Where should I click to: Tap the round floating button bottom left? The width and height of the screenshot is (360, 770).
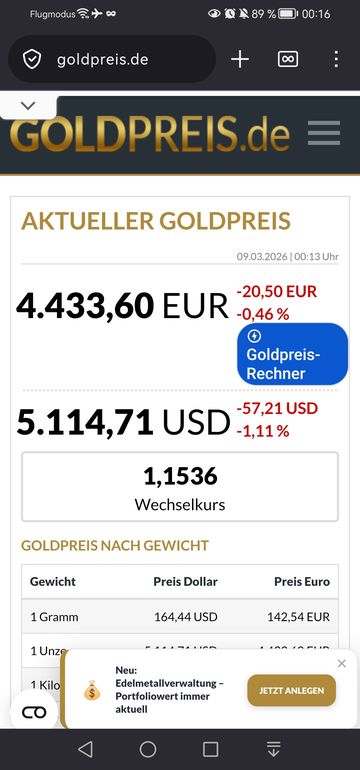point(34,712)
